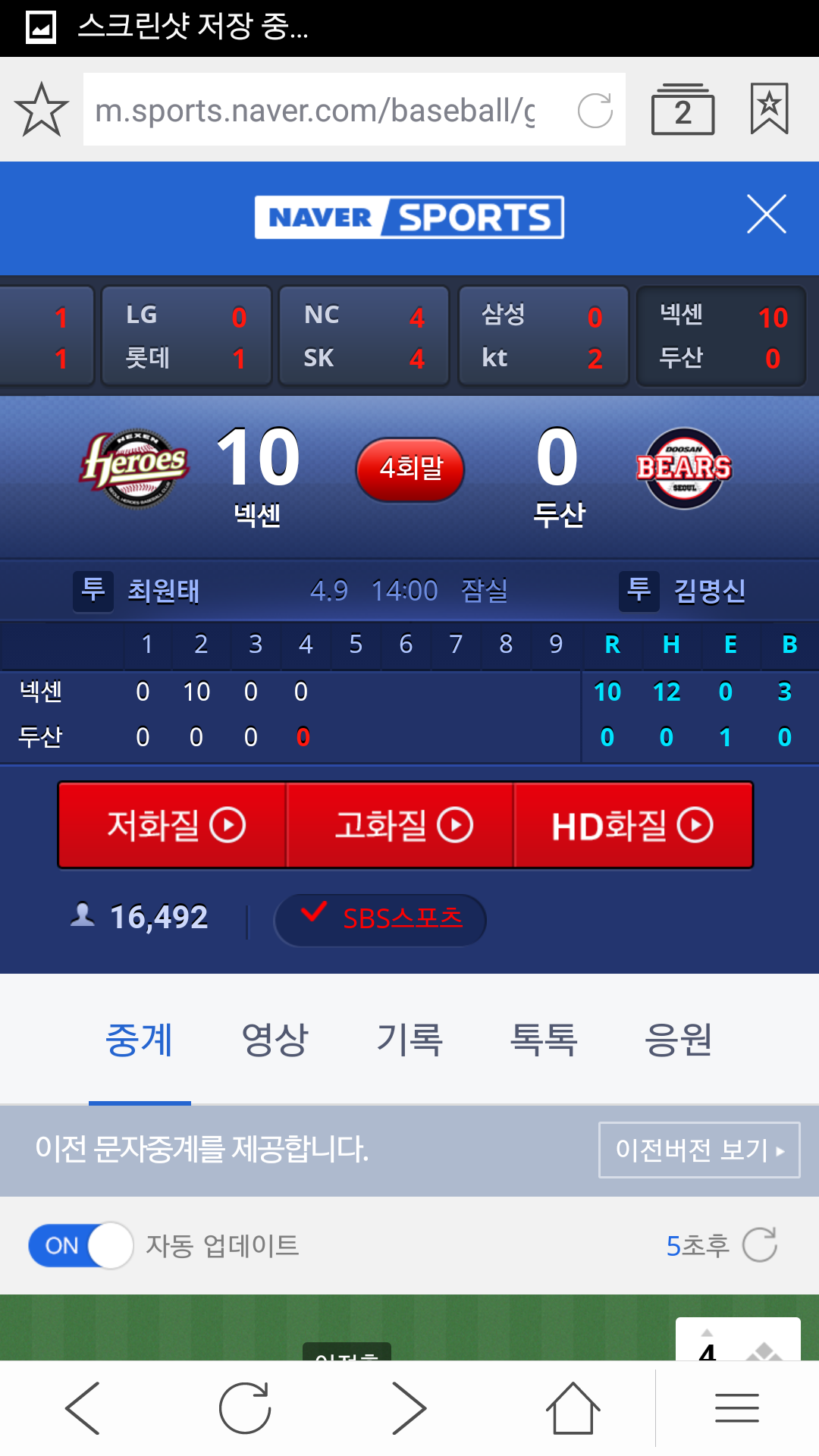819x1456 pixels.
Task: Open the LG vs 롯데 game score card
Action: (x=186, y=336)
